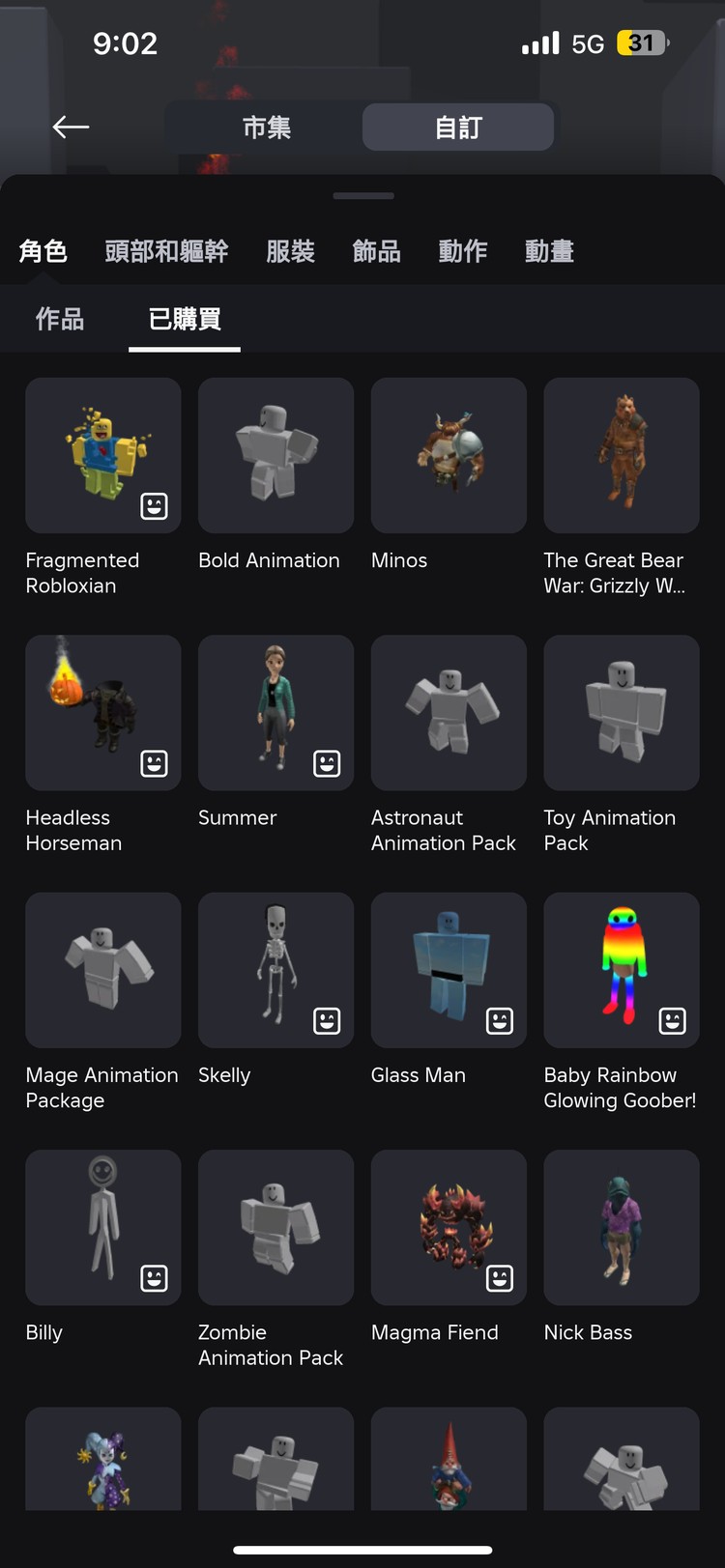Select the Fragmented Robloxian character
Image resolution: width=725 pixels, height=1568 pixels.
103,455
